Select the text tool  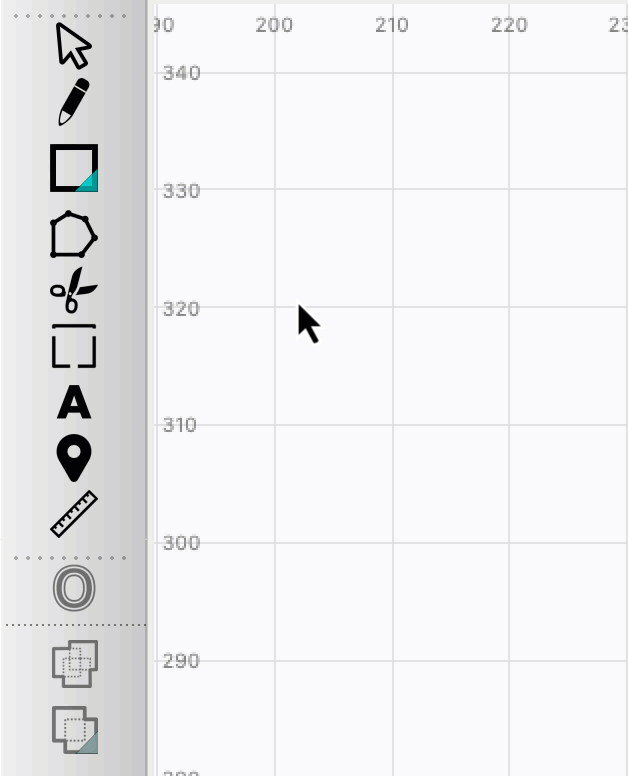point(74,402)
